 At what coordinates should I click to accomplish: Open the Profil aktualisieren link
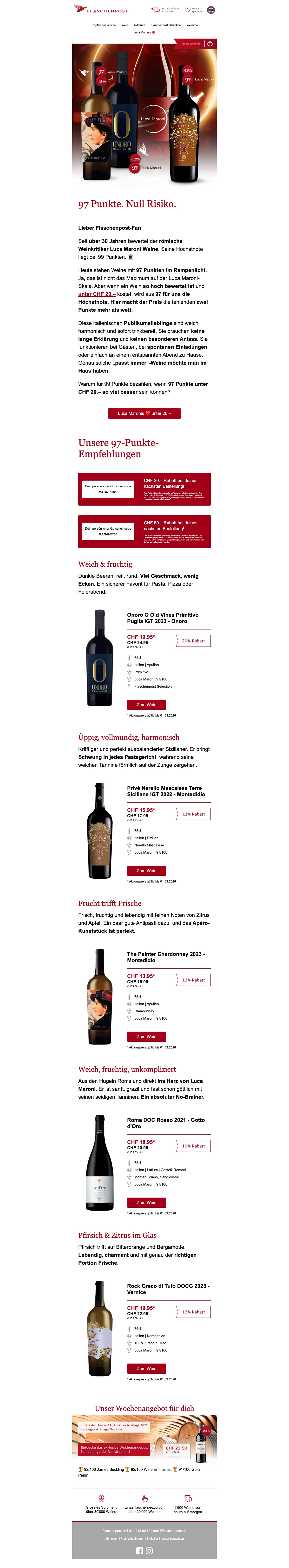(x=132, y=1538)
